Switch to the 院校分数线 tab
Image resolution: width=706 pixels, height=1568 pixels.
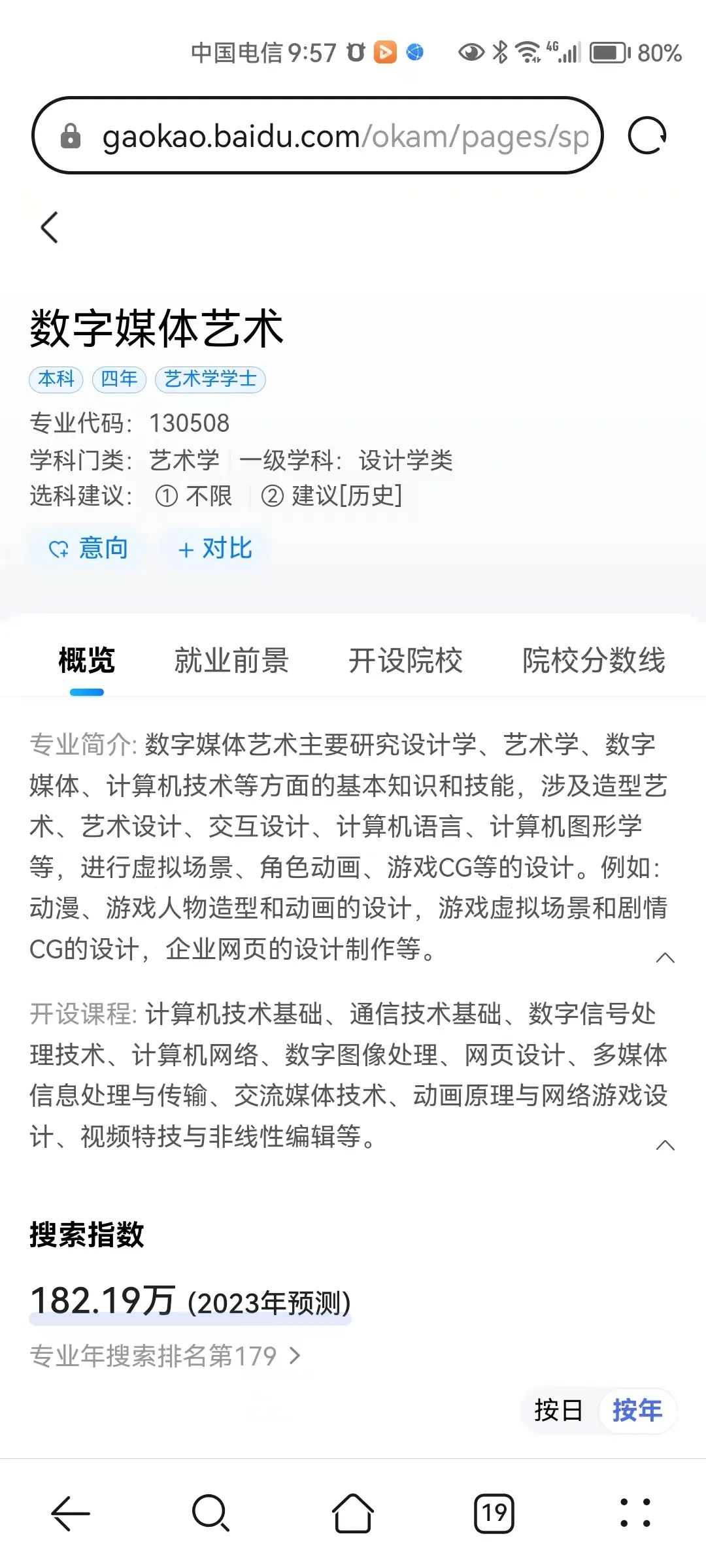pos(594,660)
